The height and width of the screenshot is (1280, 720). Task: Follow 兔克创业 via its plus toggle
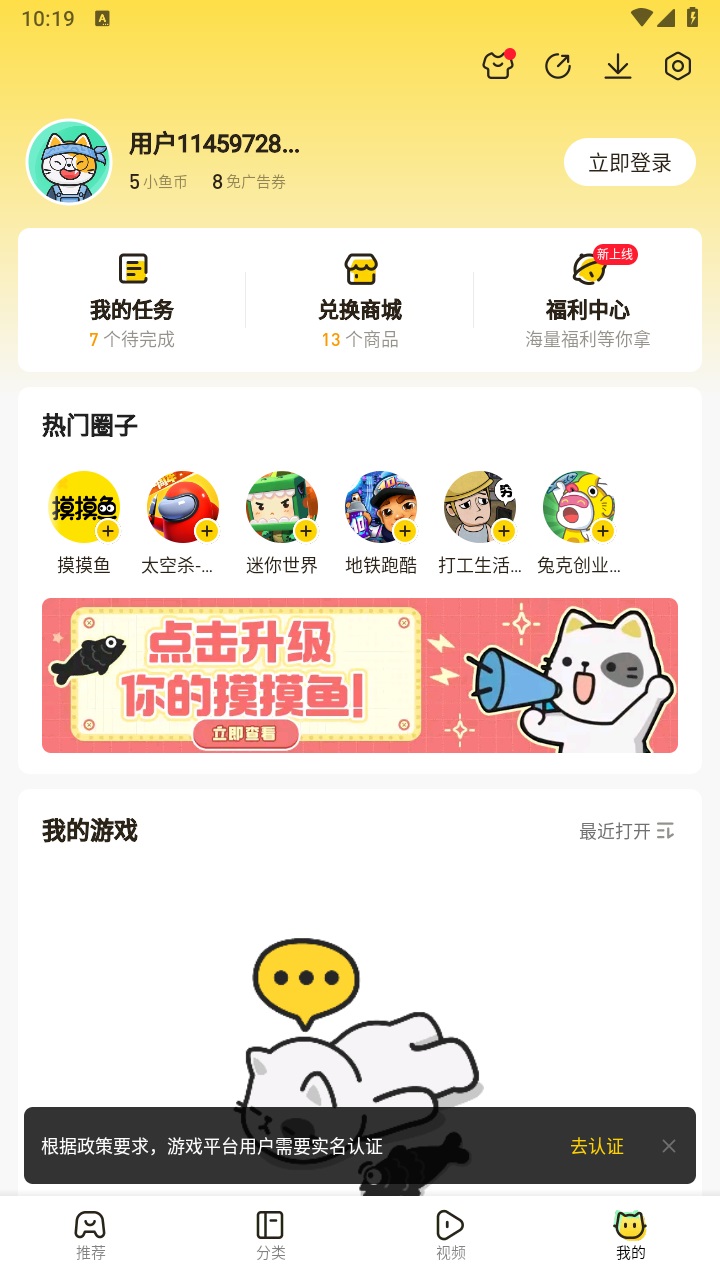pos(605,533)
